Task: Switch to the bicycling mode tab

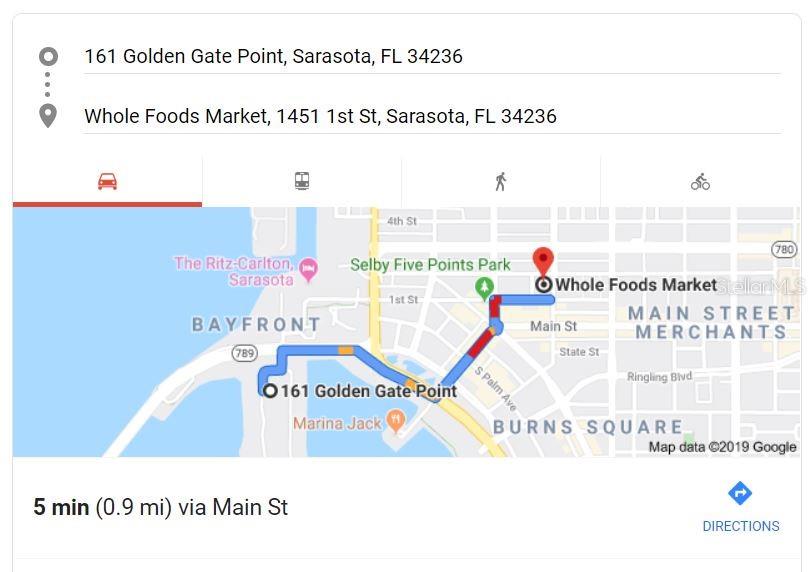Action: coord(700,181)
